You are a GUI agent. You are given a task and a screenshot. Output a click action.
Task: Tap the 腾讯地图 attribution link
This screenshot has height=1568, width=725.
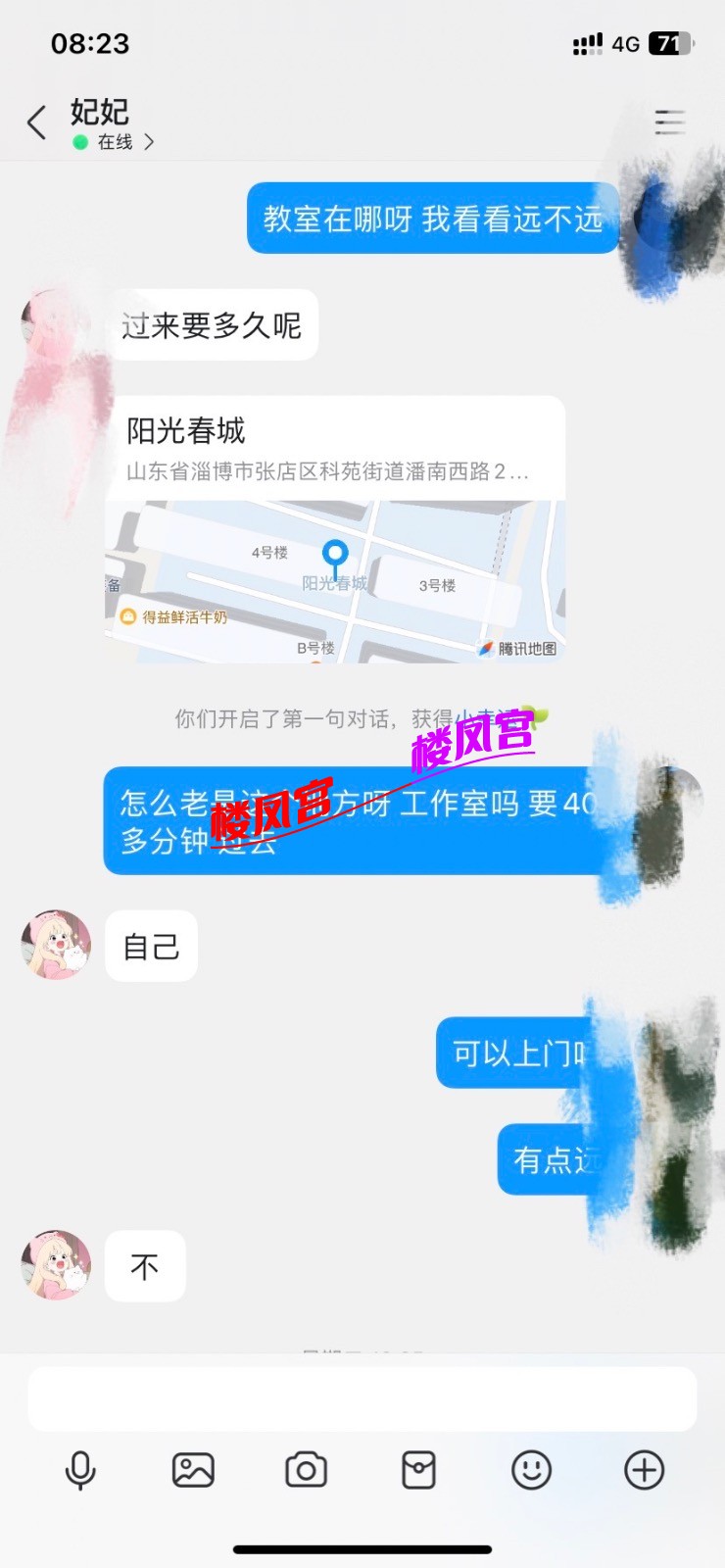tap(516, 645)
